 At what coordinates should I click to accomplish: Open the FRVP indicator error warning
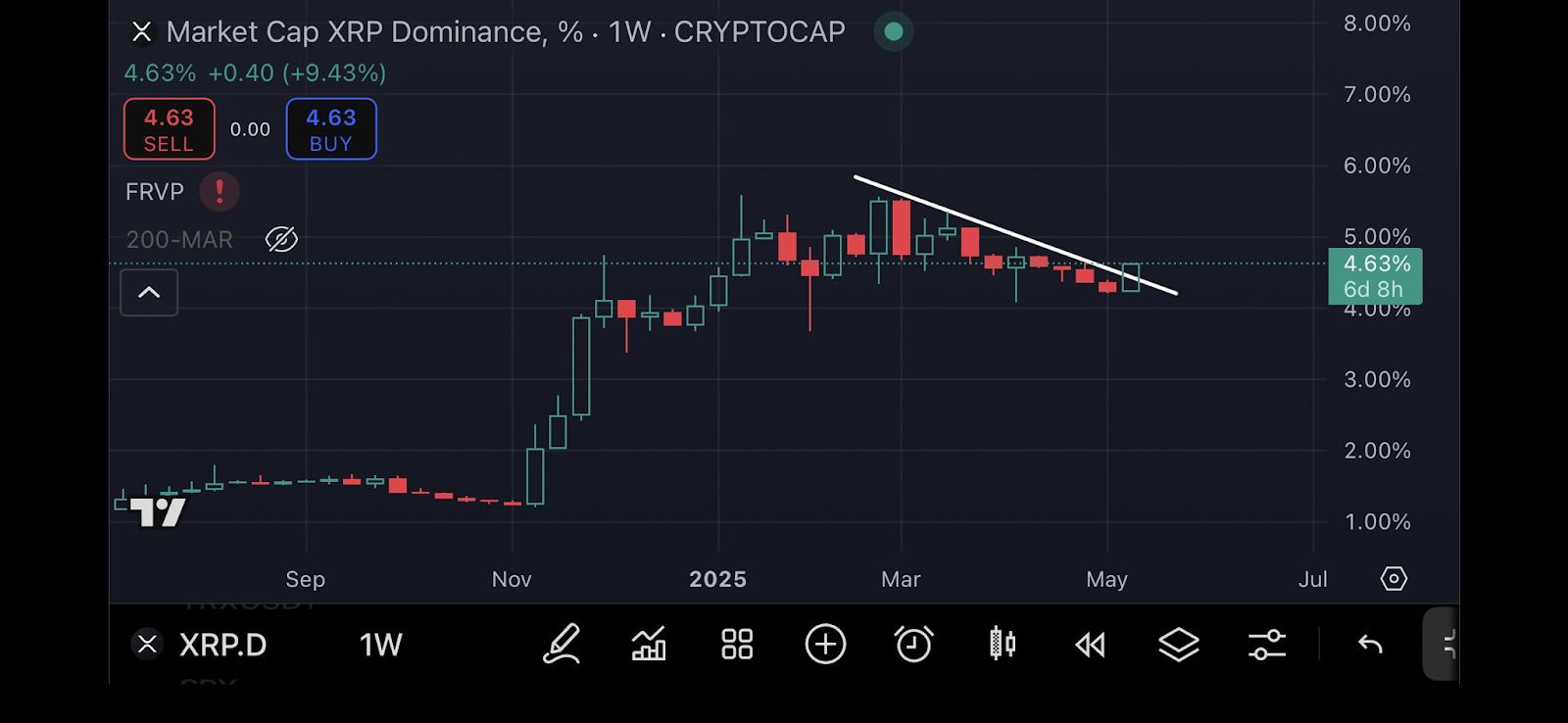point(220,191)
